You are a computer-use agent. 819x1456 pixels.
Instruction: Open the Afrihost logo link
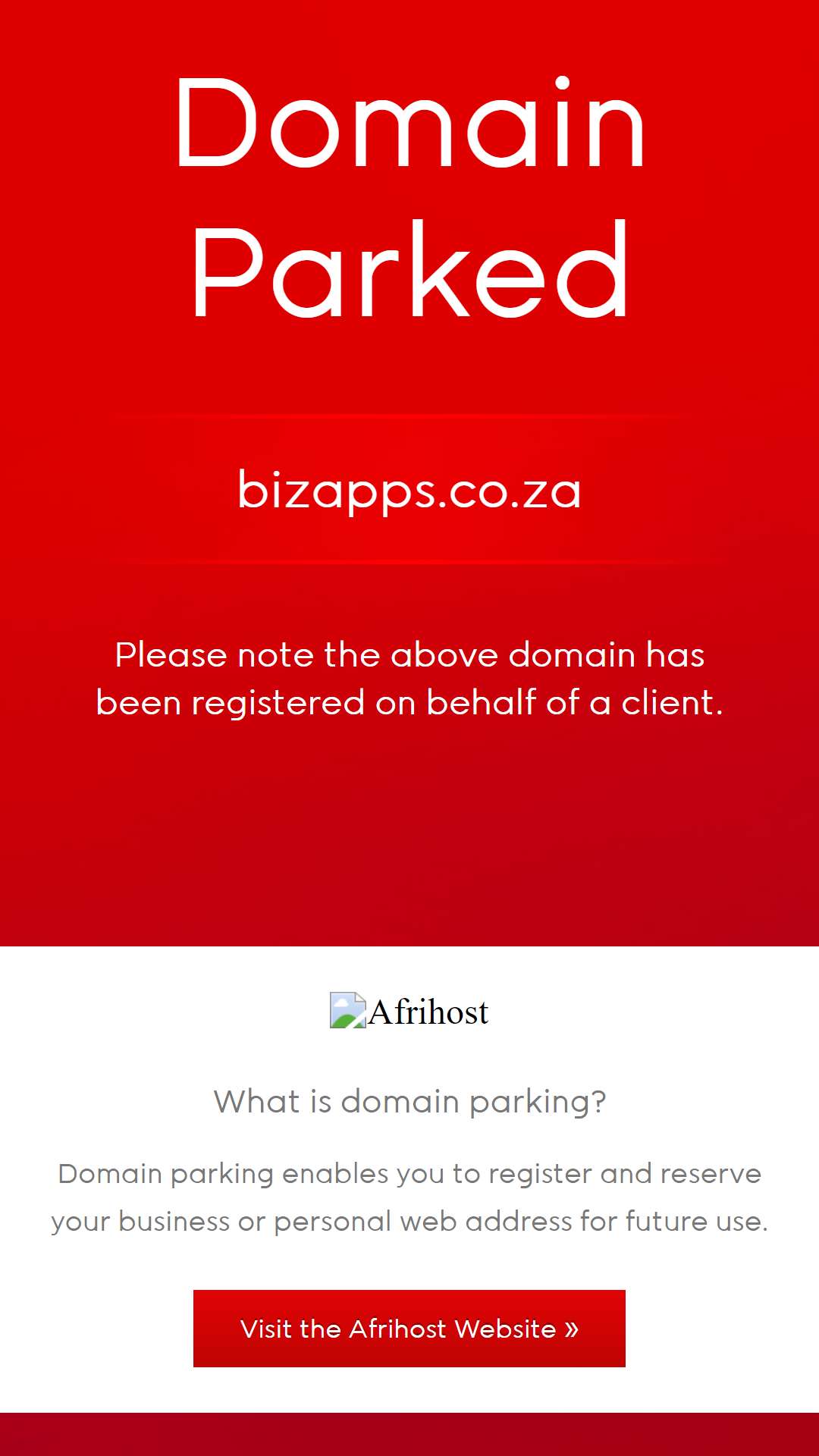[x=409, y=1011]
